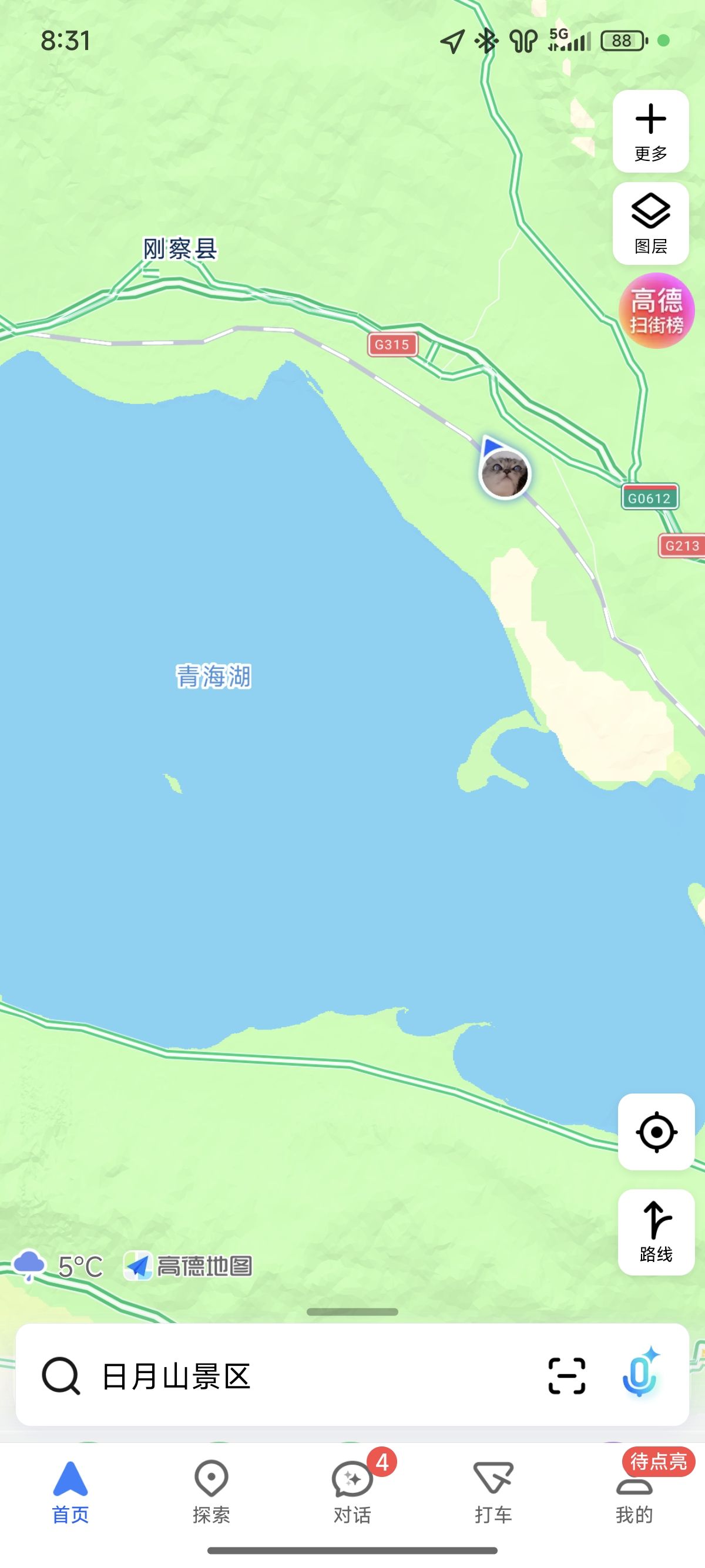Image resolution: width=705 pixels, height=1568 pixels.
Task: Open the 高德扫街榜 badge
Action: pos(656,311)
